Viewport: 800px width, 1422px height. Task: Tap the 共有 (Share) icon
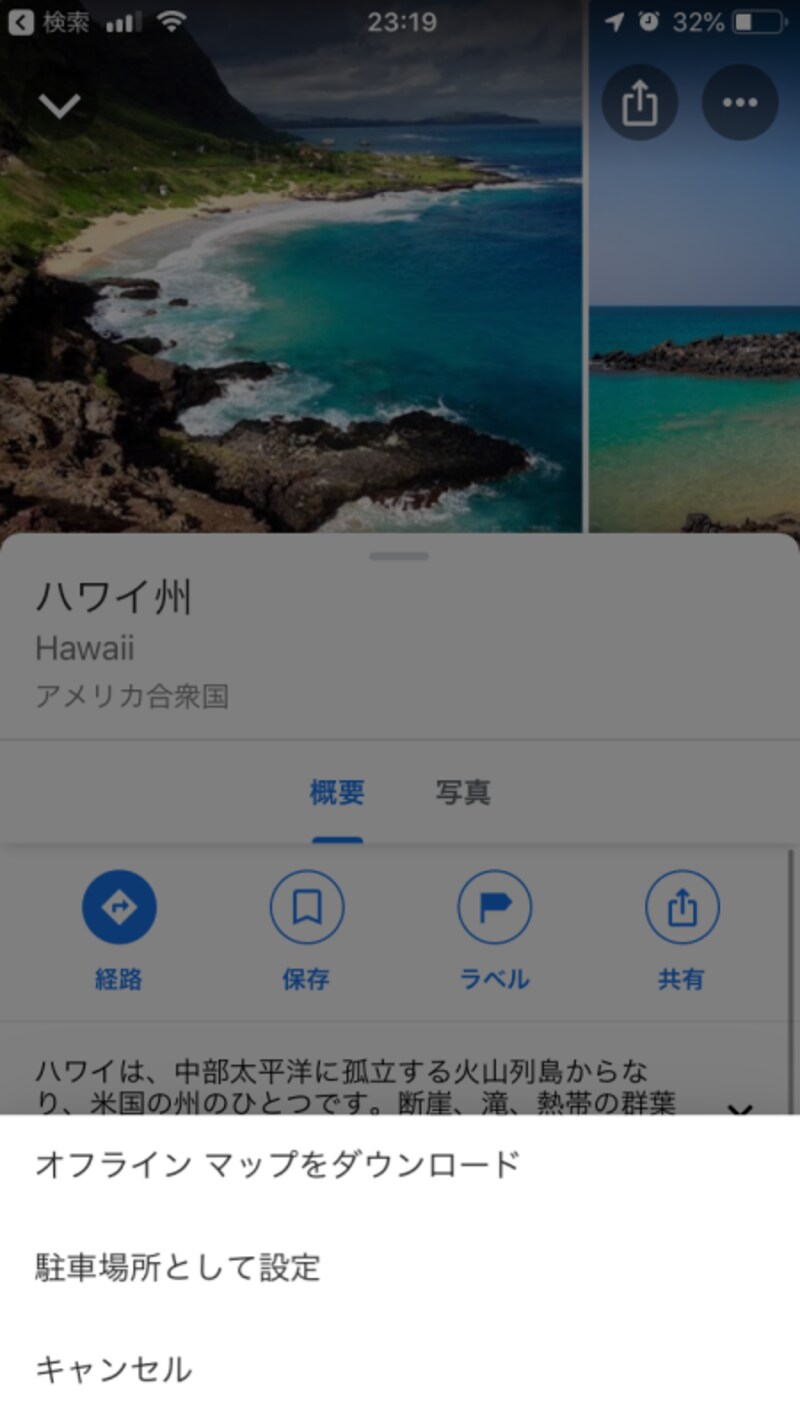click(682, 906)
